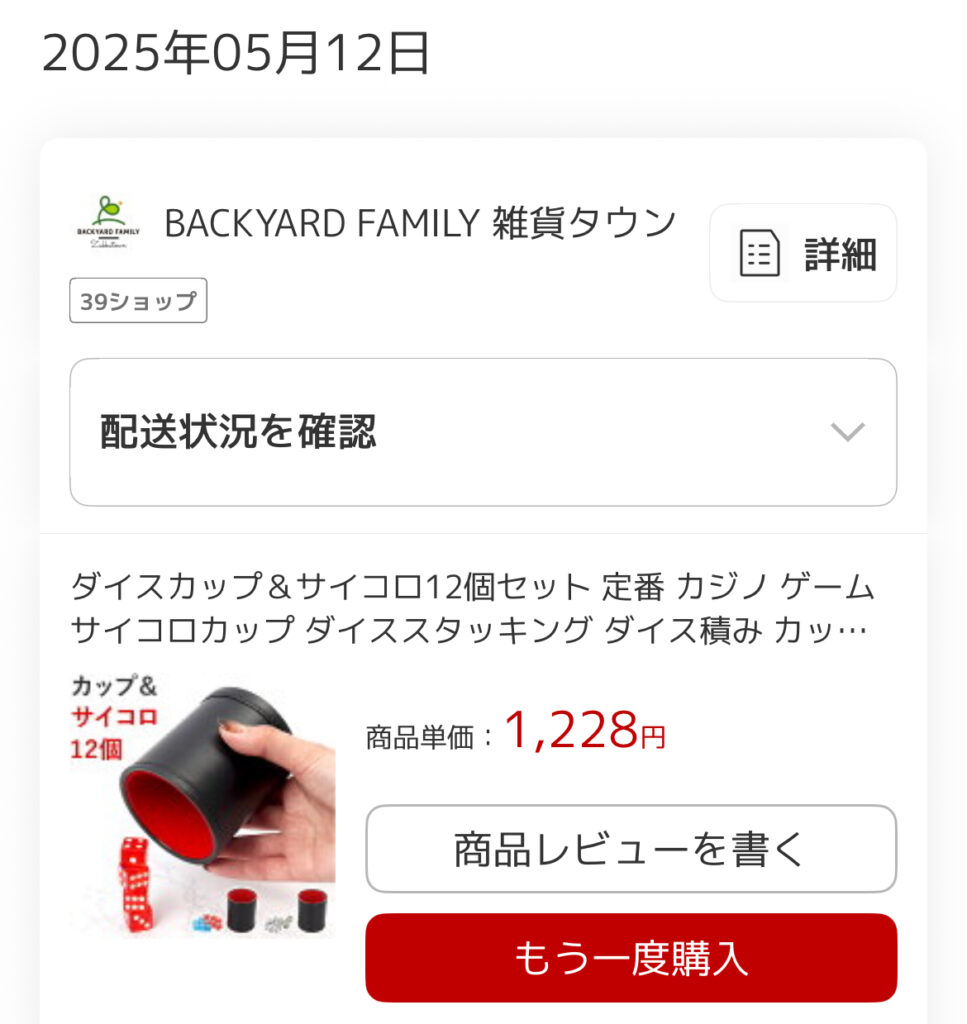
Task: Expand 配送状況を確認 delivery status
Action: coord(483,432)
